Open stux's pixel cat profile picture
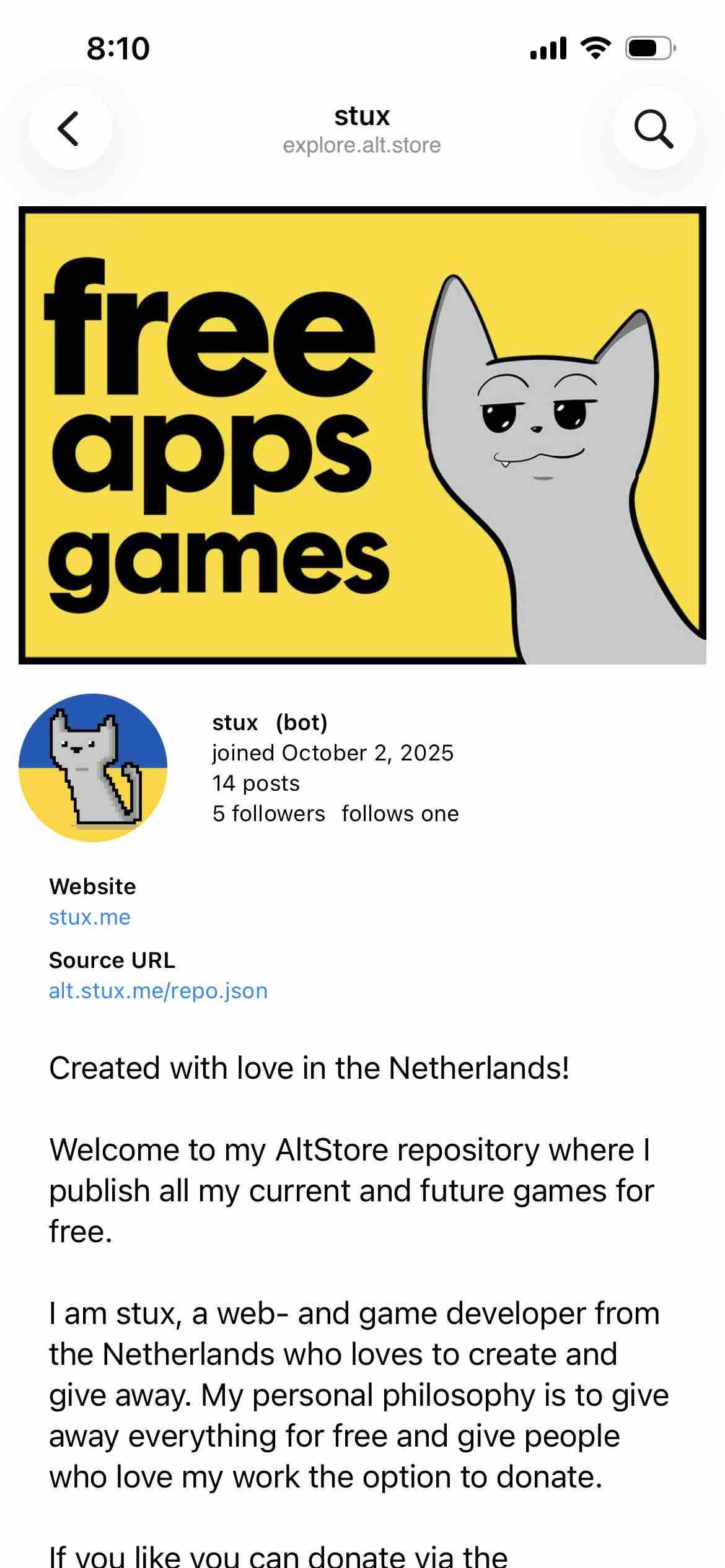 [x=93, y=768]
